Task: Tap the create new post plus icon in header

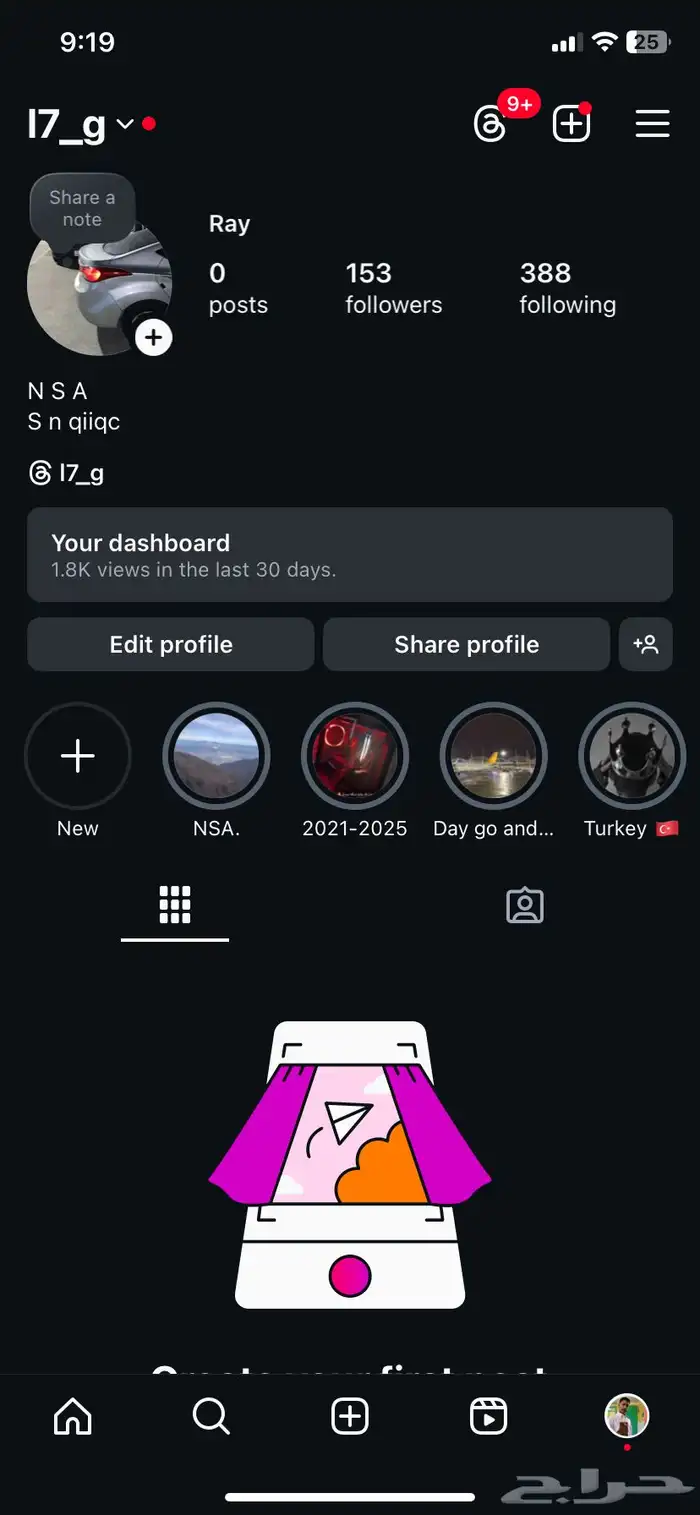Action: point(571,124)
